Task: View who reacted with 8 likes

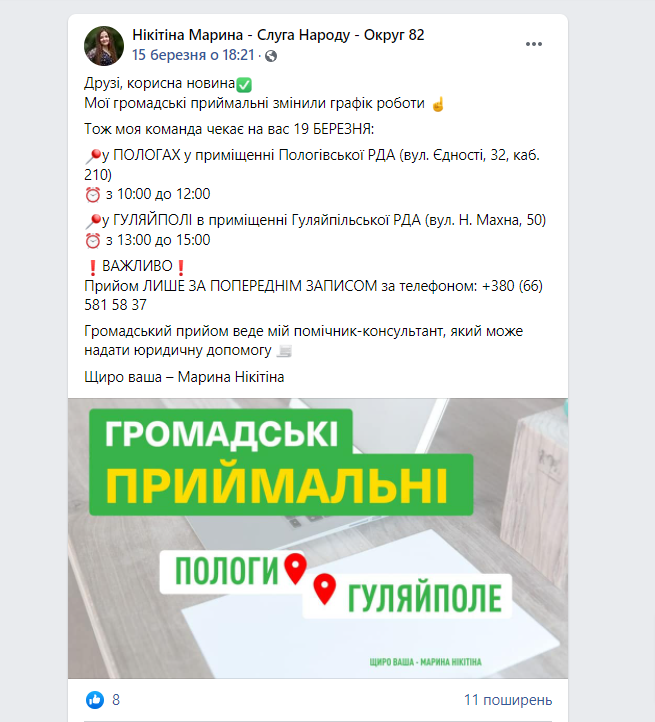Action: (x=104, y=700)
